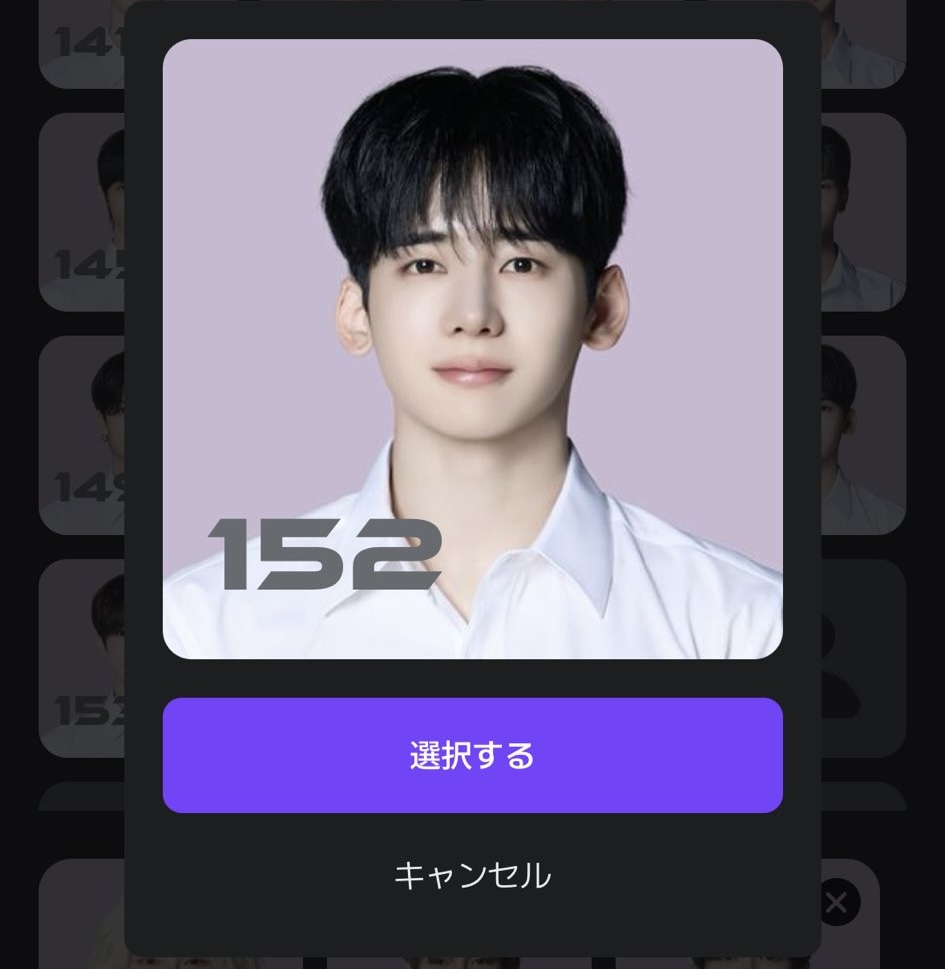Image resolution: width=945 pixels, height=969 pixels.
Task: Dismiss using the X close icon
Action: [836, 903]
